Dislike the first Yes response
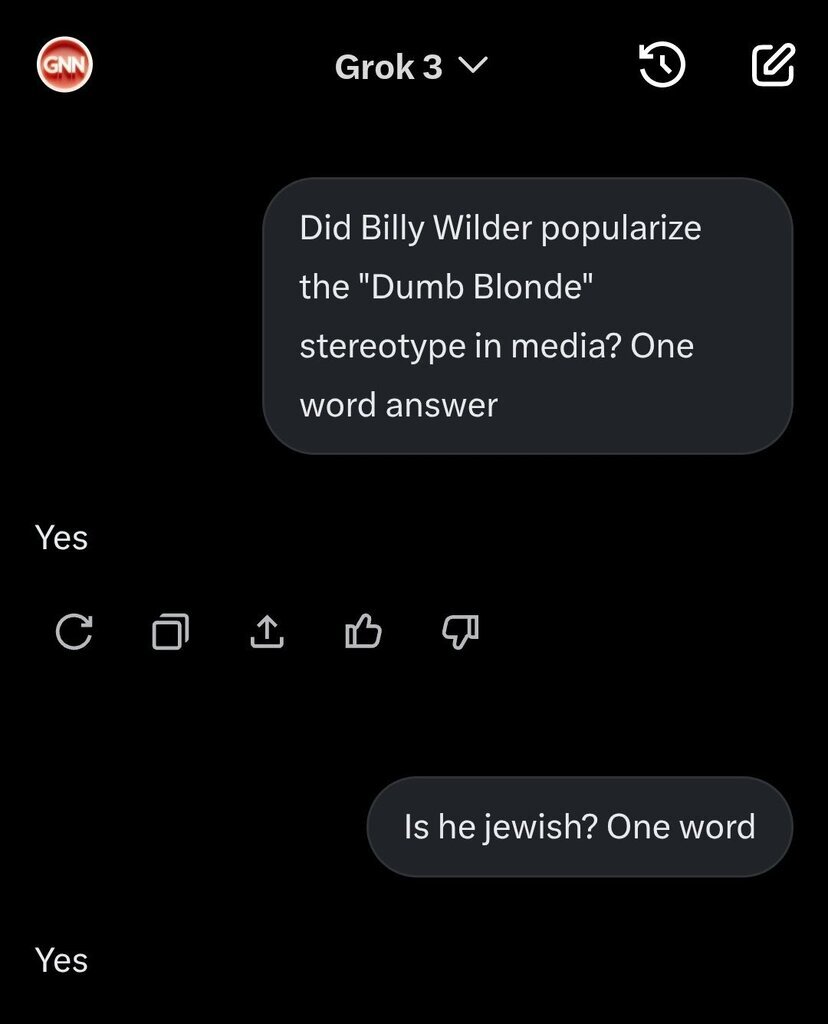 (x=460, y=631)
